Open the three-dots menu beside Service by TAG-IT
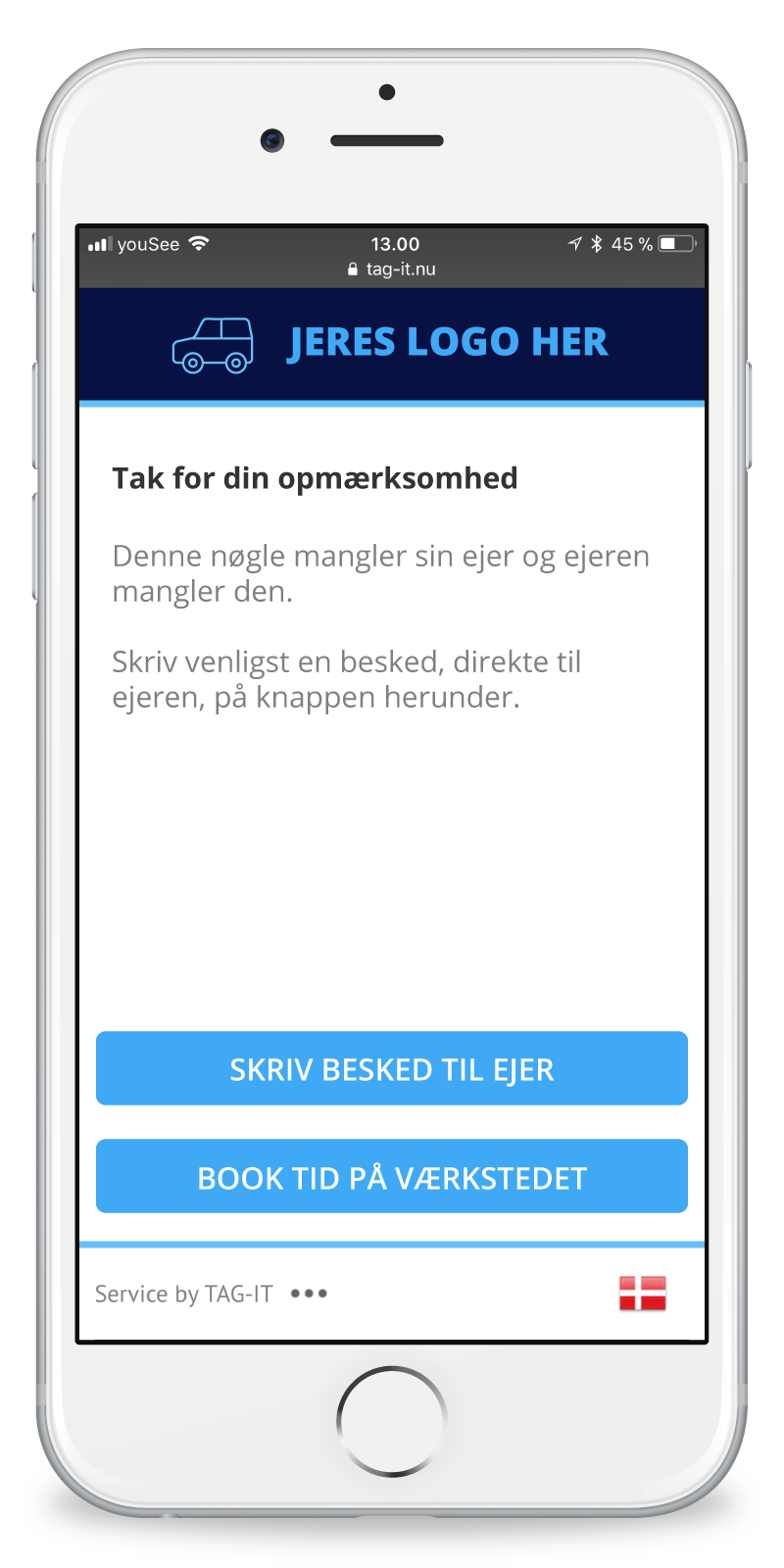784x1568 pixels. pos(309,1294)
